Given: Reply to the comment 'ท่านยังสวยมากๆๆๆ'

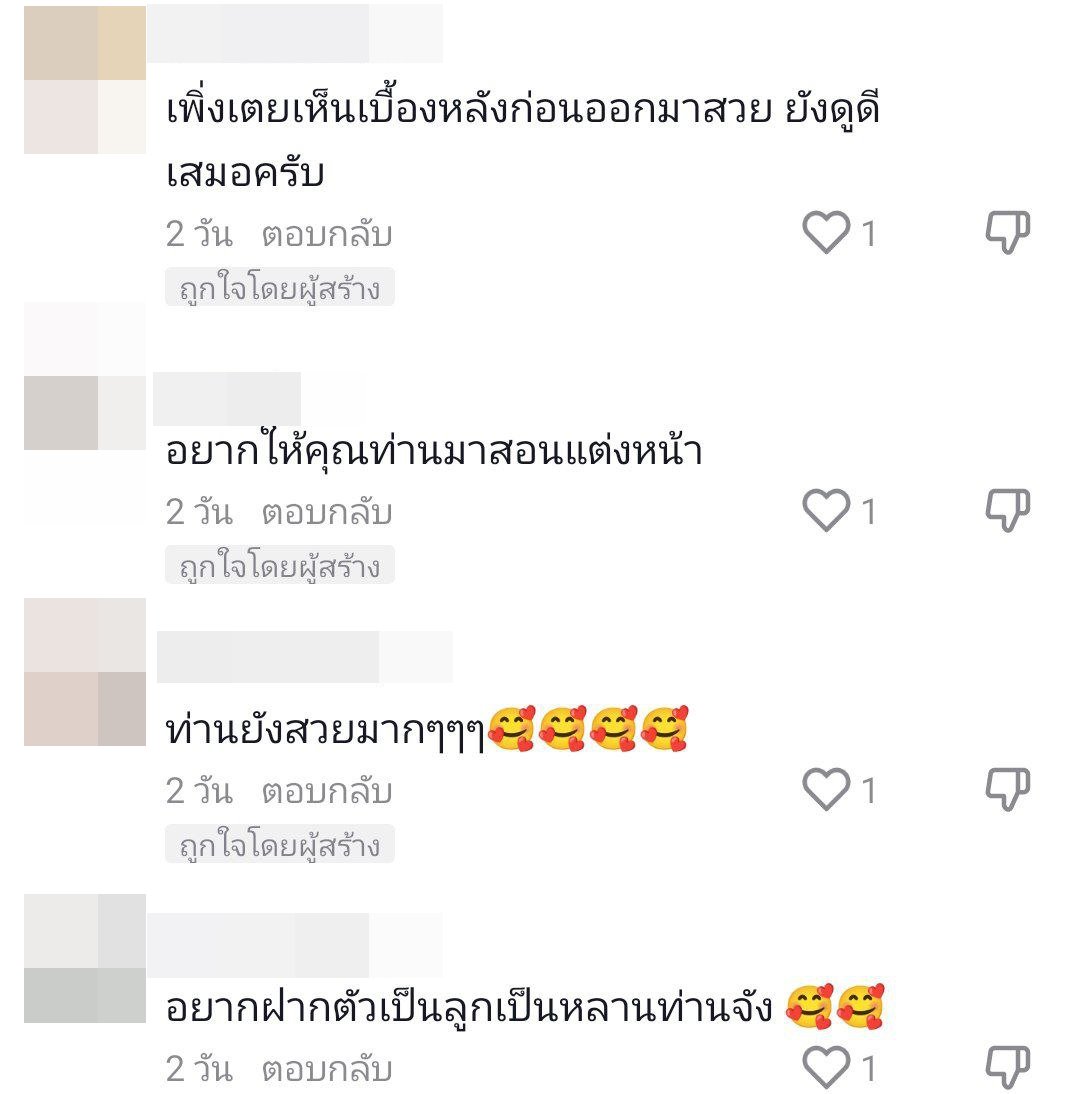Looking at the screenshot, I should tap(326, 792).
